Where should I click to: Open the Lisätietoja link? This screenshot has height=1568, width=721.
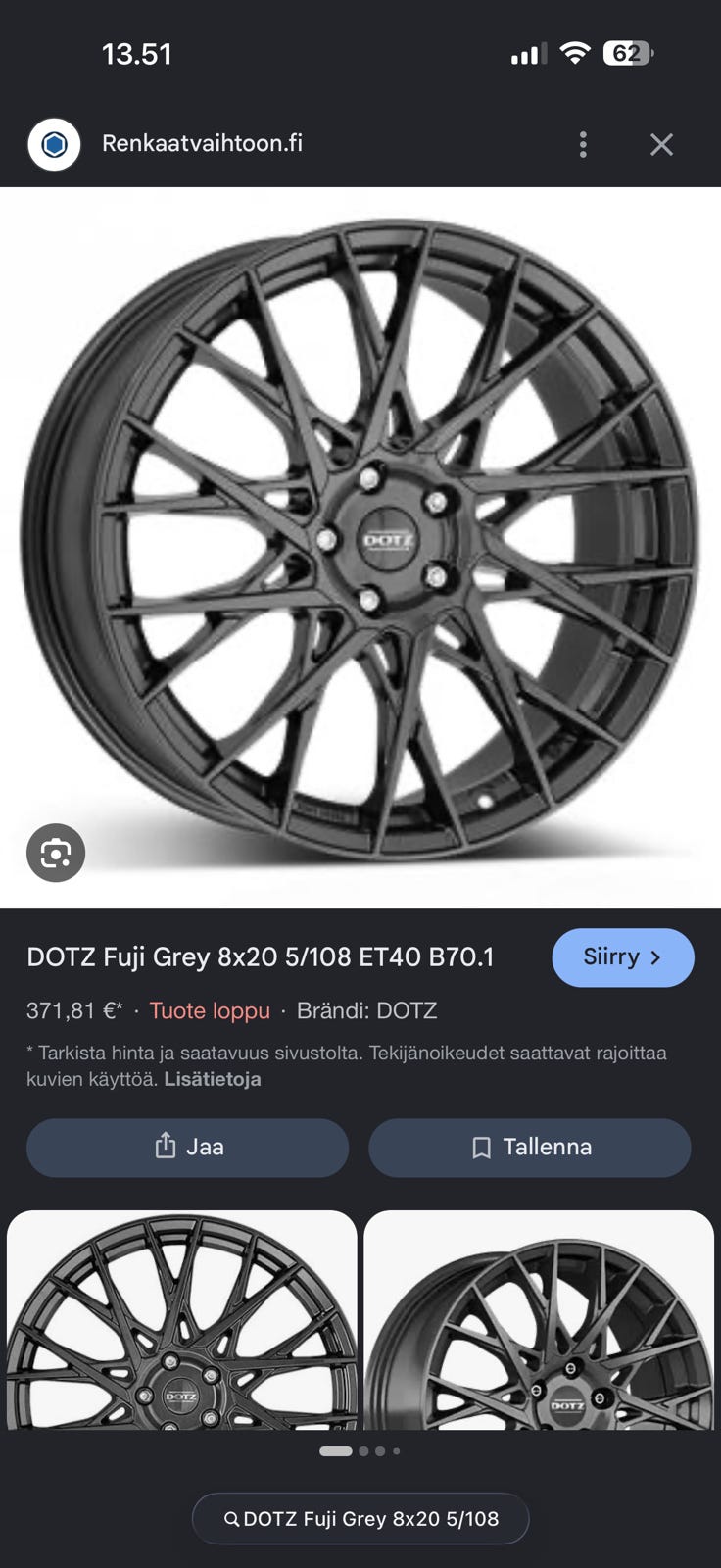(x=213, y=1079)
